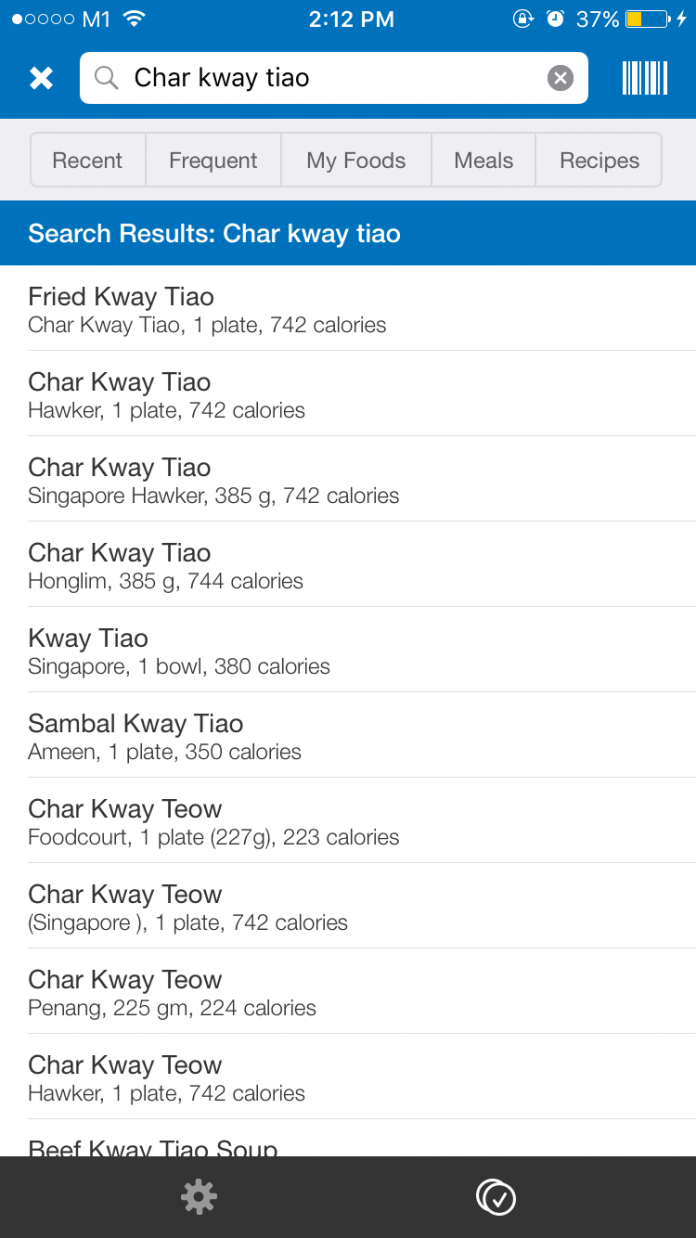The width and height of the screenshot is (696, 1238).
Task: Tap the multi-select checkmark icon
Action: tap(496, 1197)
